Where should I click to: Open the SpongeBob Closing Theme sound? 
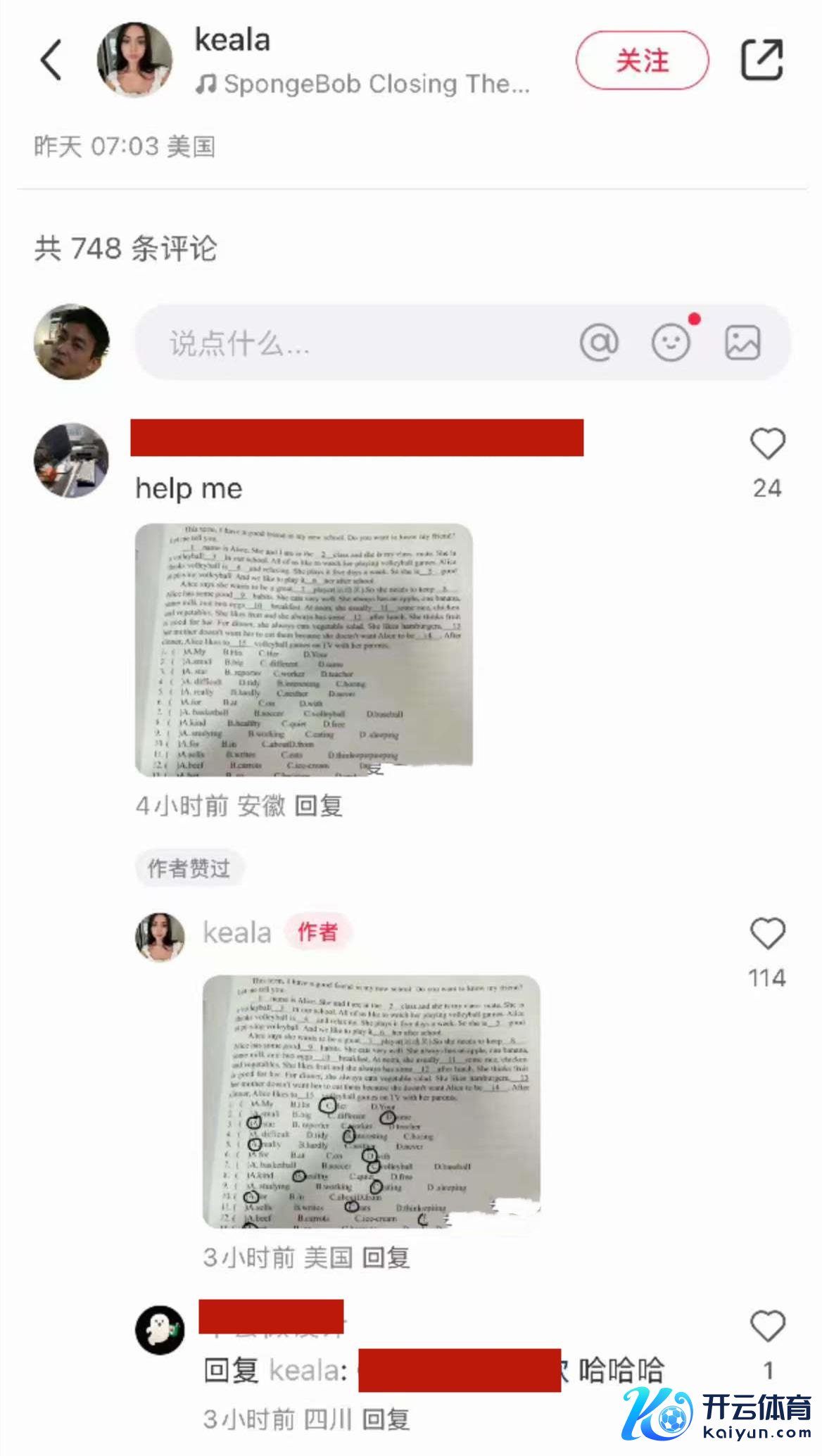pos(362,84)
